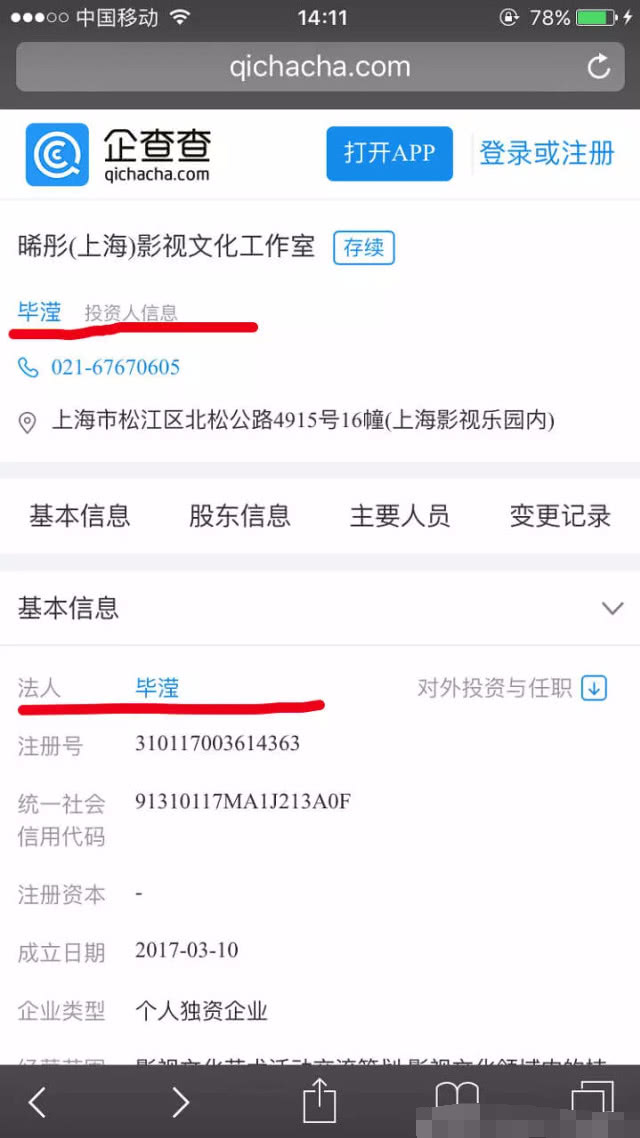This screenshot has width=640, height=1138.
Task: Open legal person 毕滢 link
Action: coord(157,688)
